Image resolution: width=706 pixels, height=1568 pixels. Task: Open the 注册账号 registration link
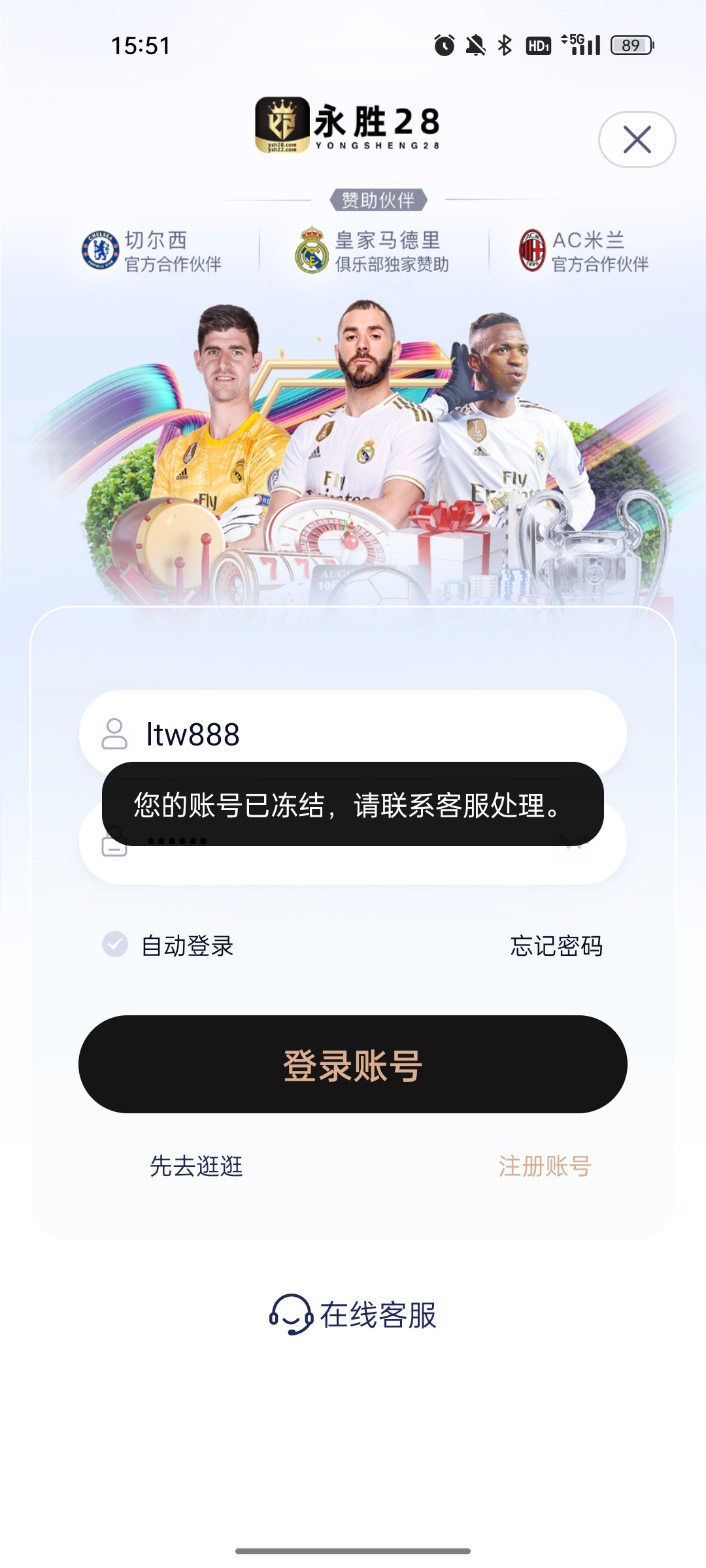(x=545, y=1166)
